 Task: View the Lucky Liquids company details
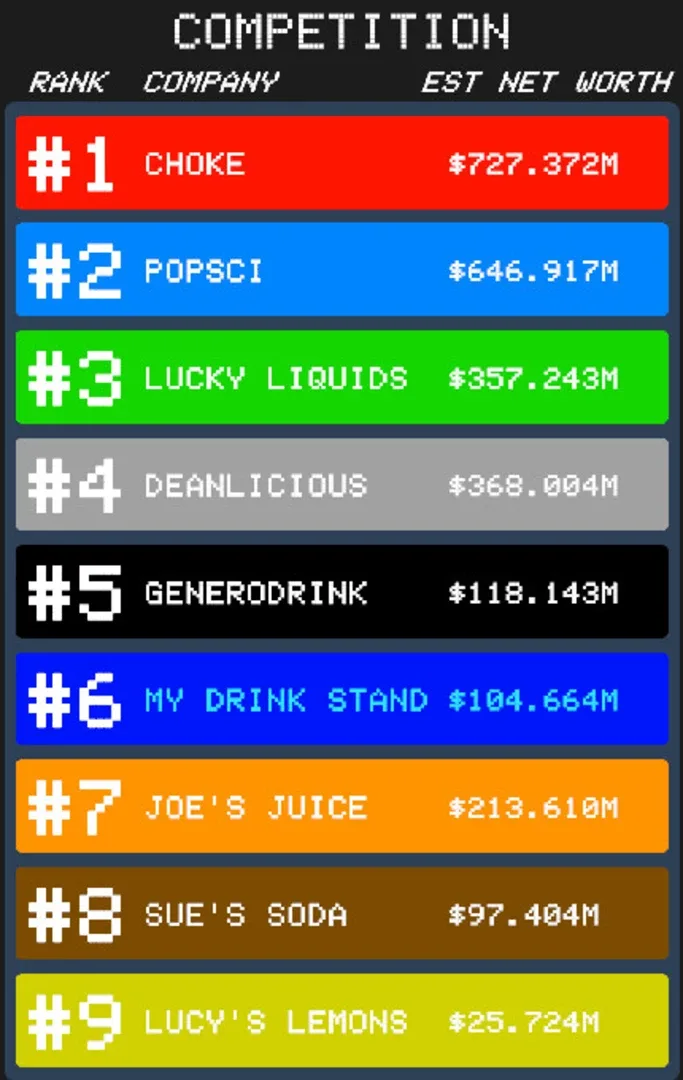tap(341, 378)
